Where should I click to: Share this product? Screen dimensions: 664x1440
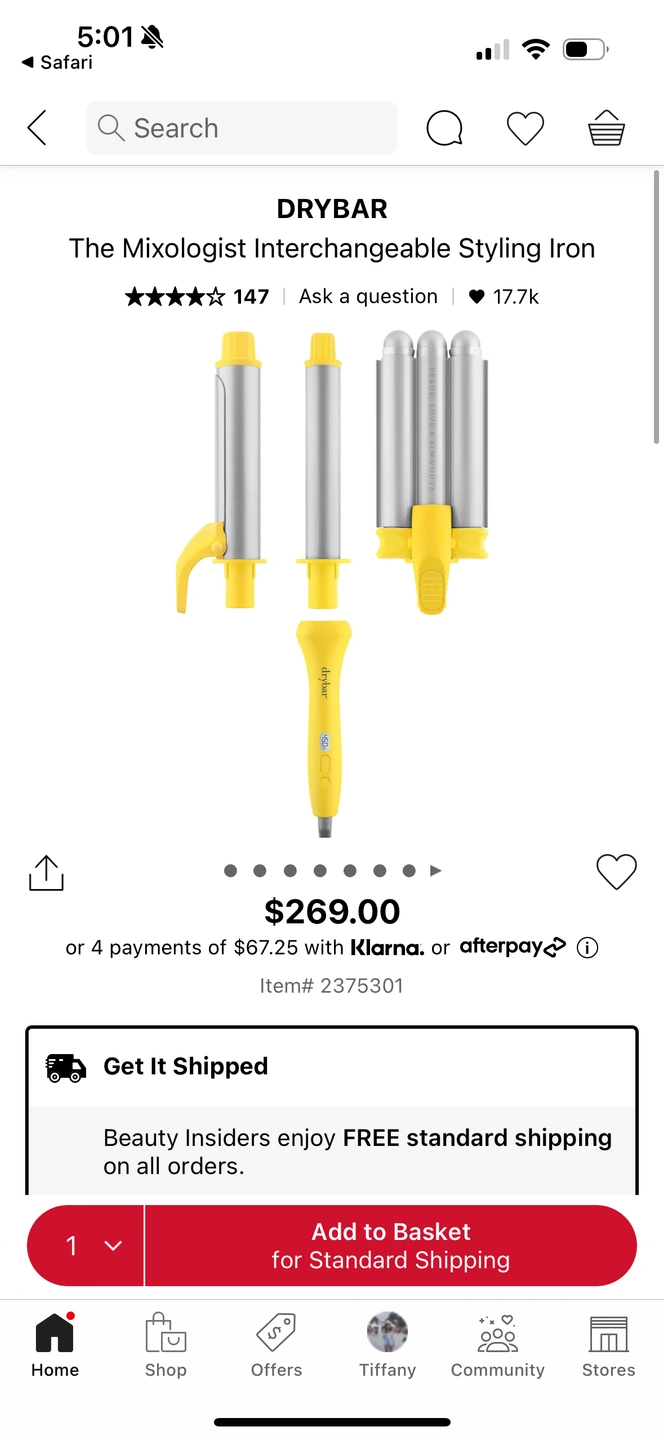click(46, 872)
